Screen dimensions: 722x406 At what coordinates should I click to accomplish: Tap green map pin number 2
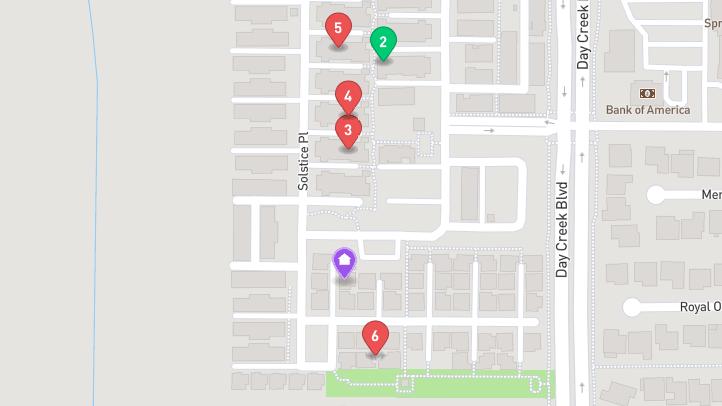click(383, 43)
